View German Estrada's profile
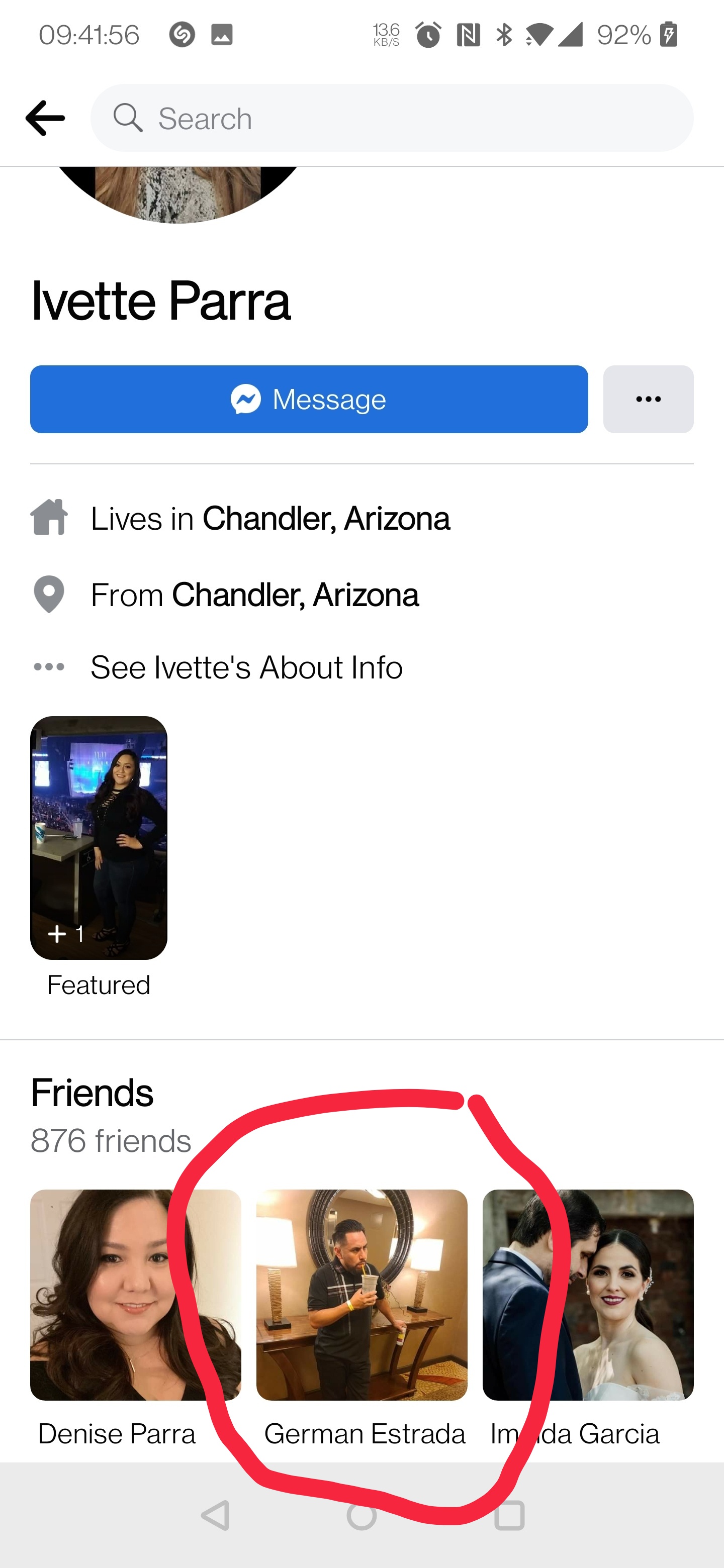The width and height of the screenshot is (724, 1568). tap(361, 1295)
